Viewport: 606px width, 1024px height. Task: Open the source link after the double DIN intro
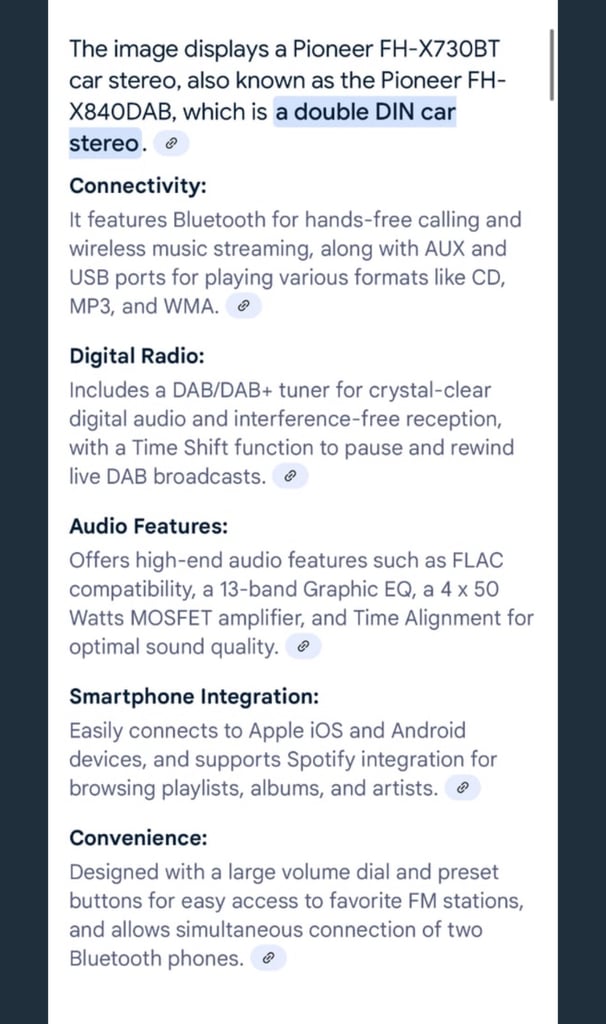(171, 144)
